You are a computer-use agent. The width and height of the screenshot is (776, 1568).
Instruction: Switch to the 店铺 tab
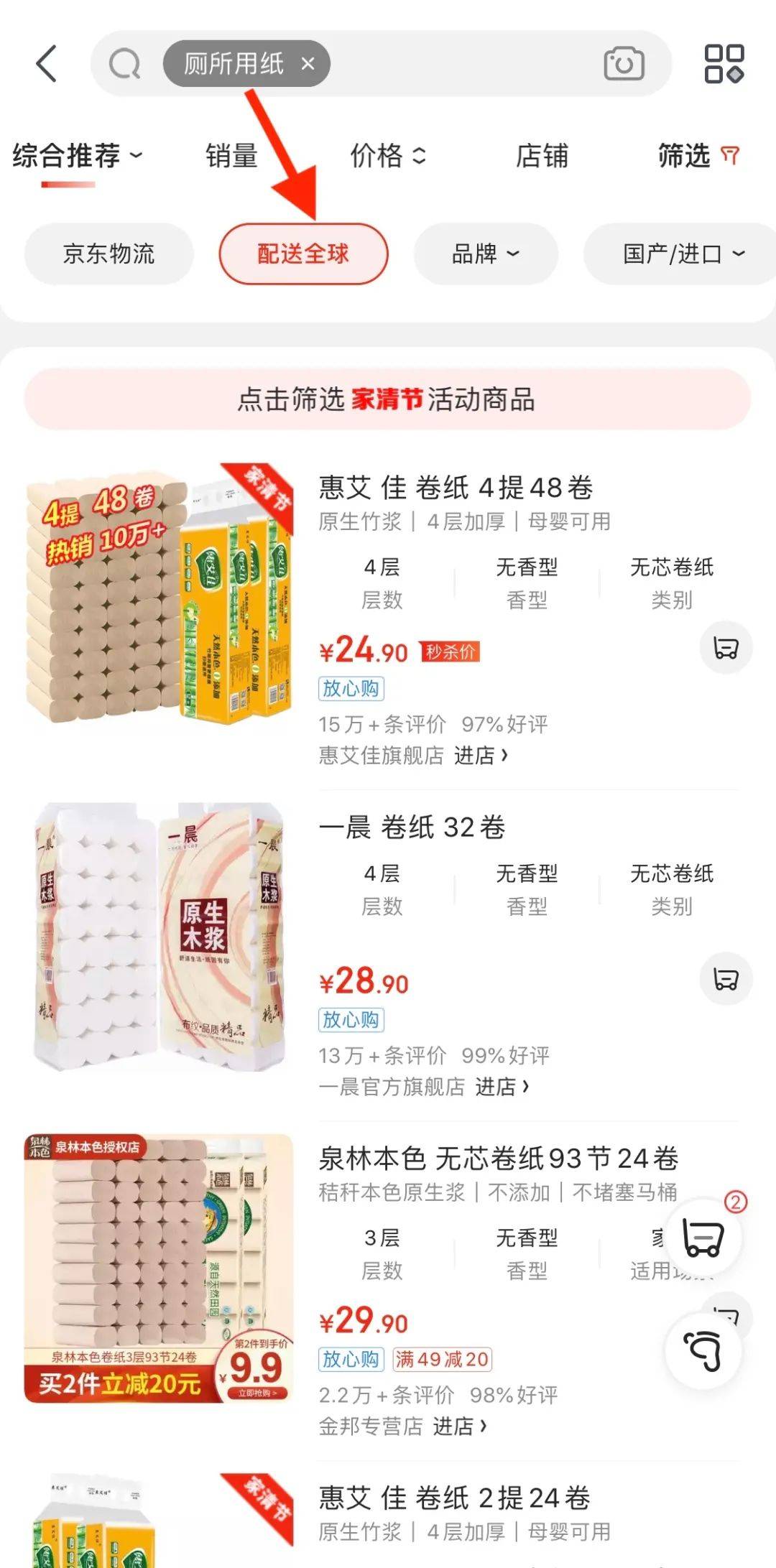click(x=542, y=156)
